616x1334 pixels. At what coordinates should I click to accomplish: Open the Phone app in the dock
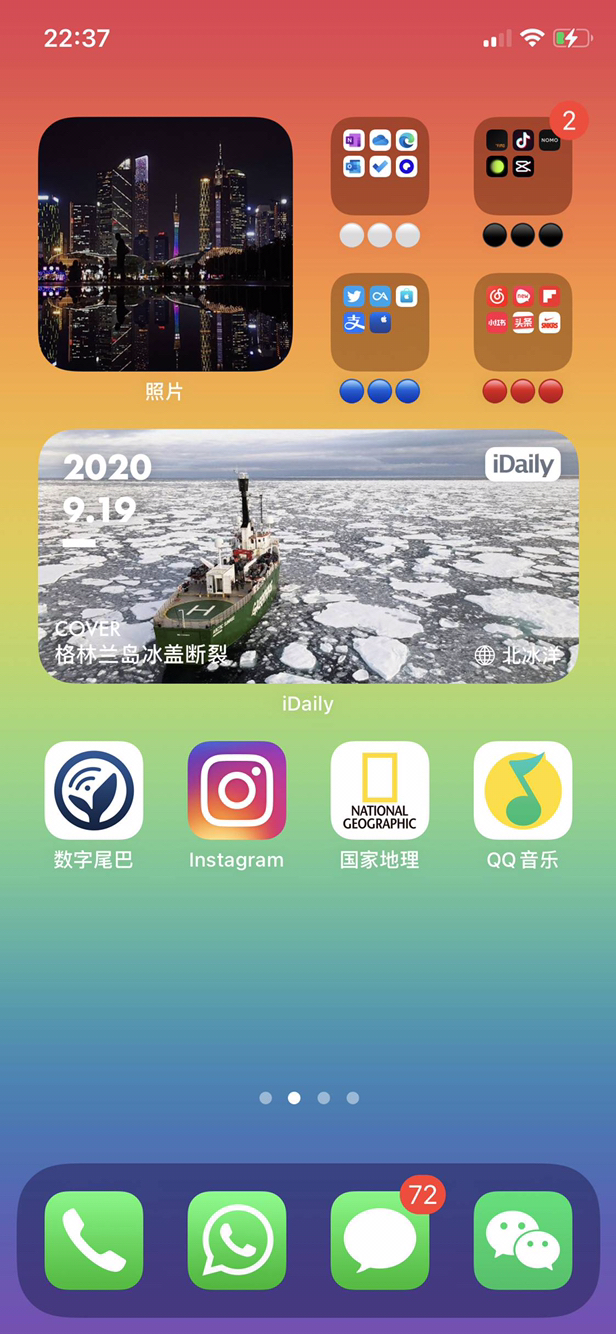point(94,1240)
